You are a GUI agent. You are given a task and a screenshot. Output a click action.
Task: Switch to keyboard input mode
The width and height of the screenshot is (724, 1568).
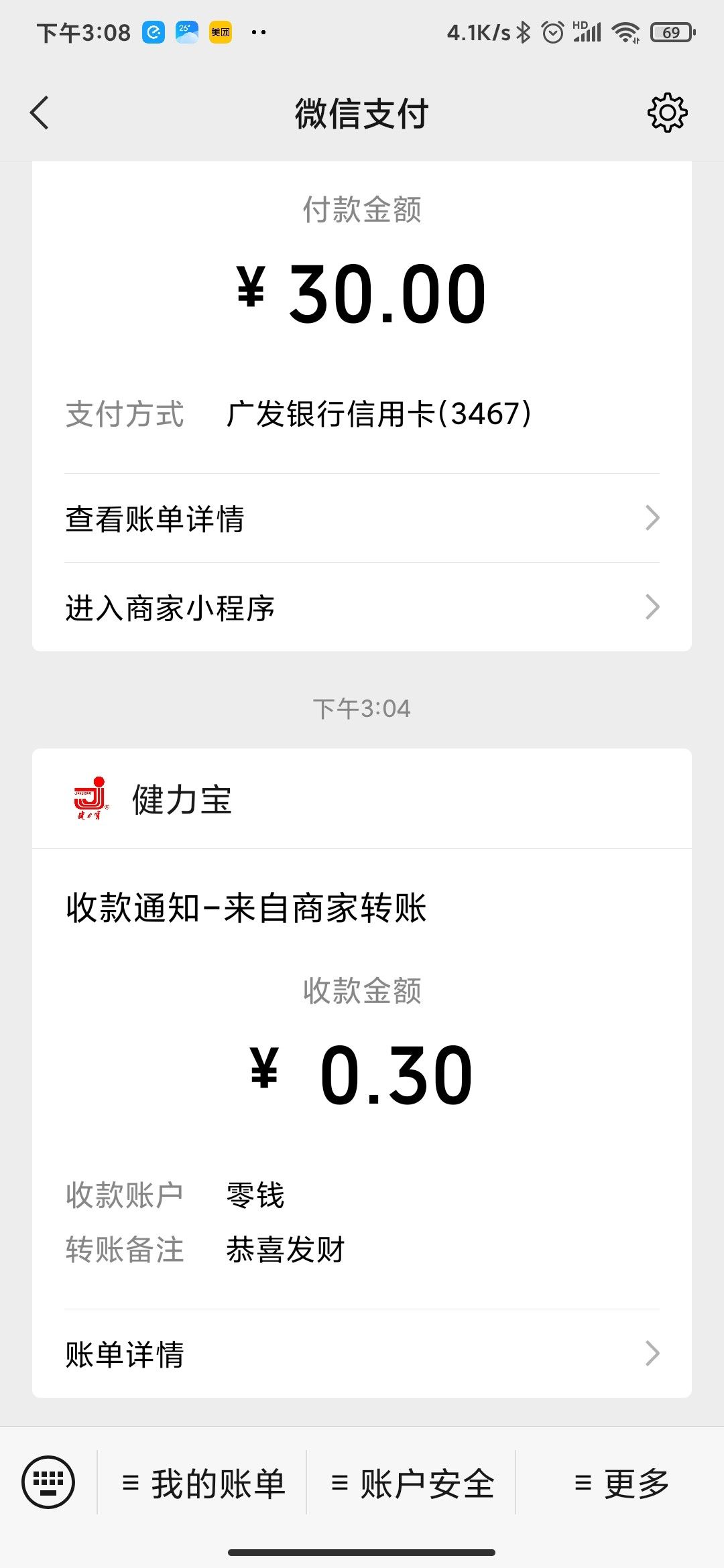pos(48,1482)
